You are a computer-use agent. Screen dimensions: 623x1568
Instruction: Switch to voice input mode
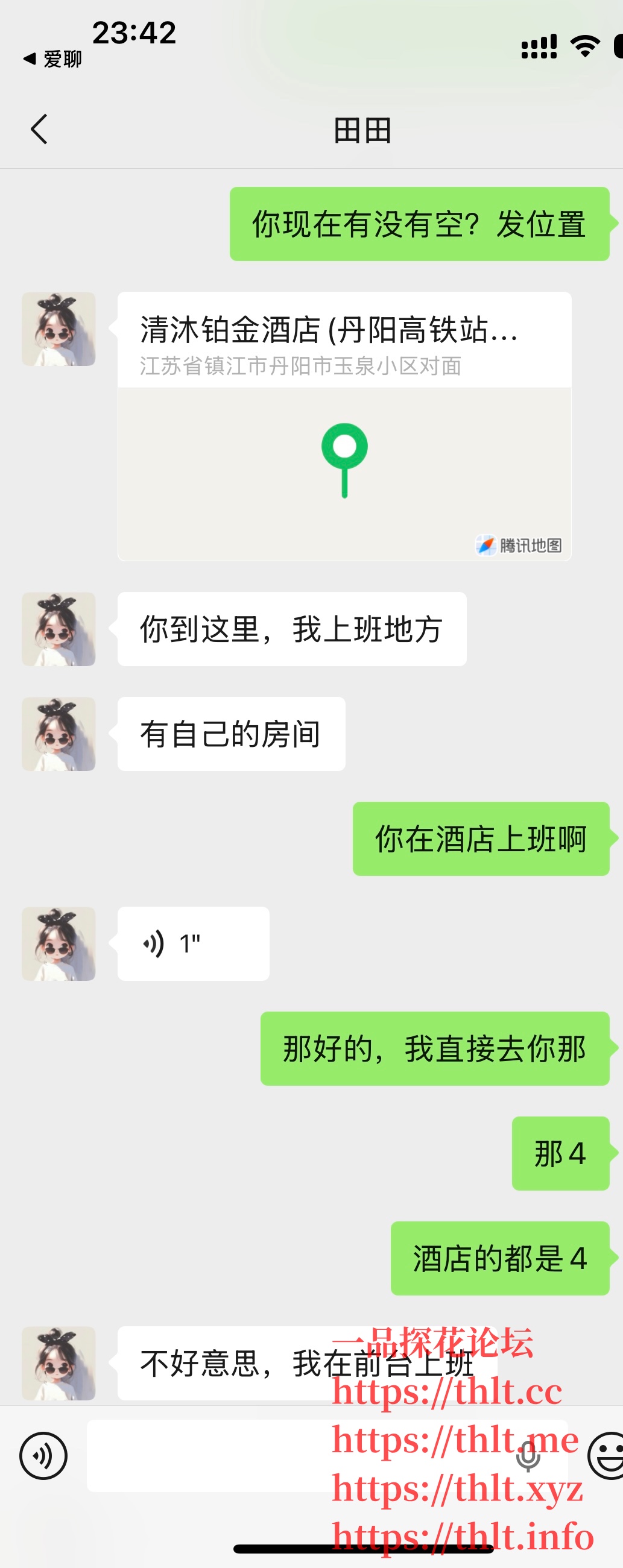(43, 1455)
